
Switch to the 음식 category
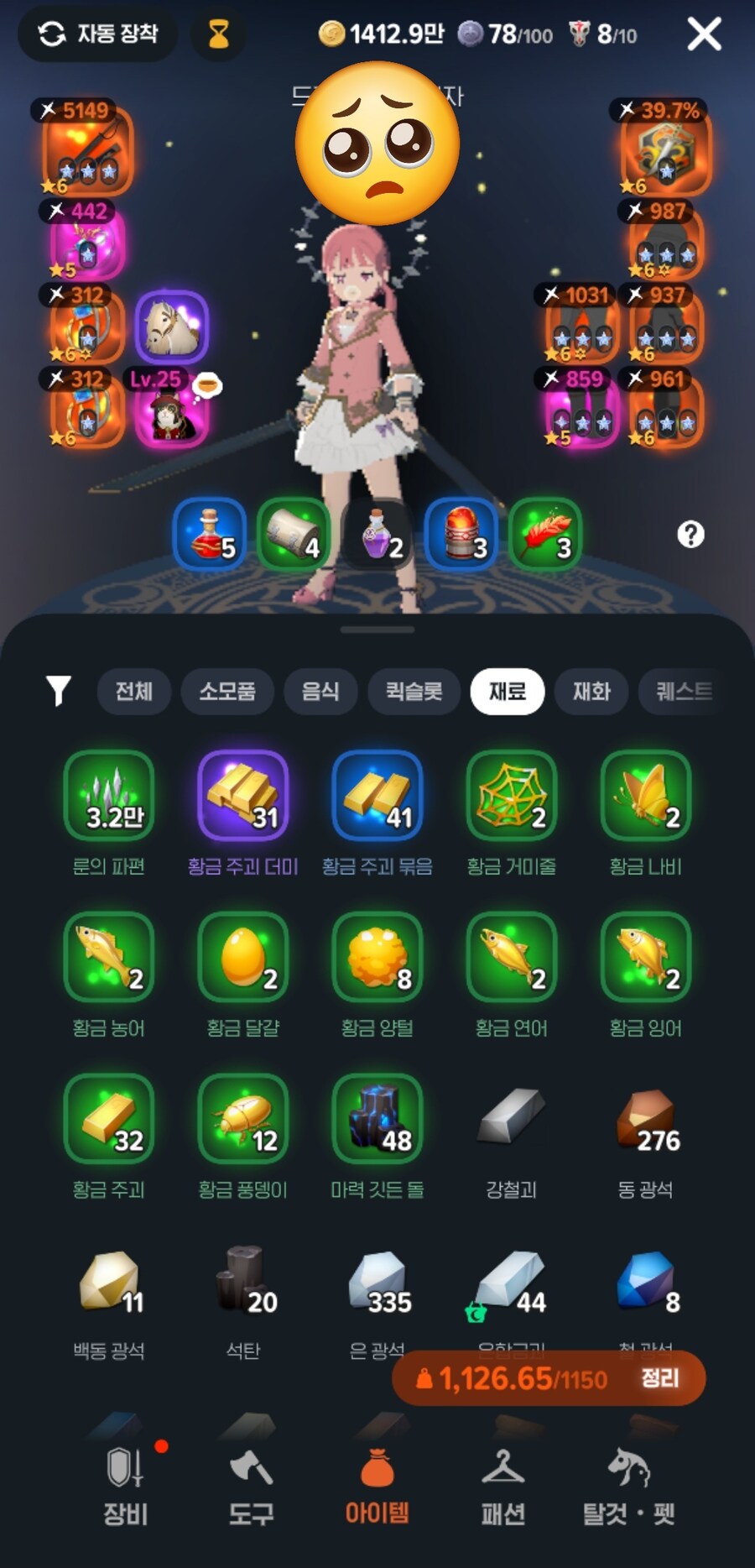320,691
